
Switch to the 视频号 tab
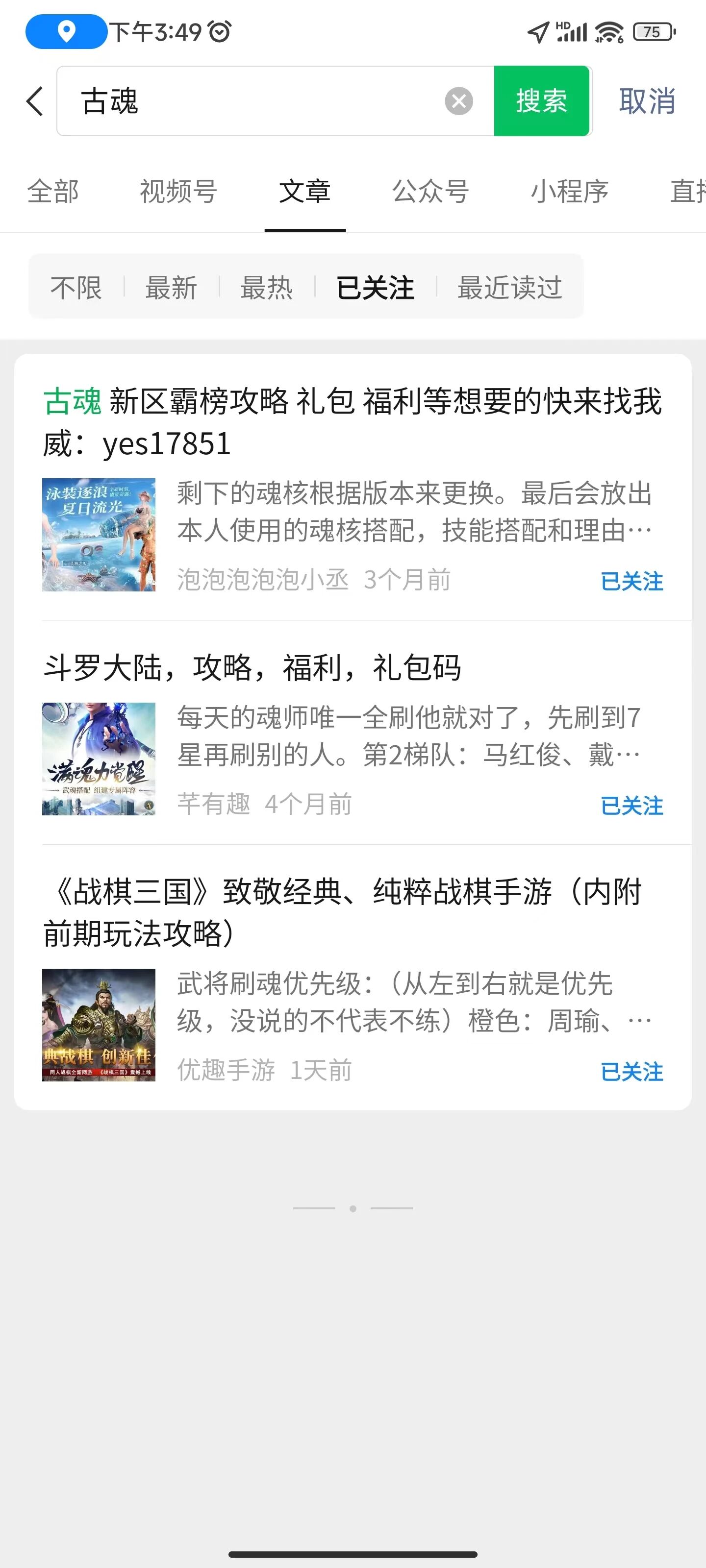178,192
